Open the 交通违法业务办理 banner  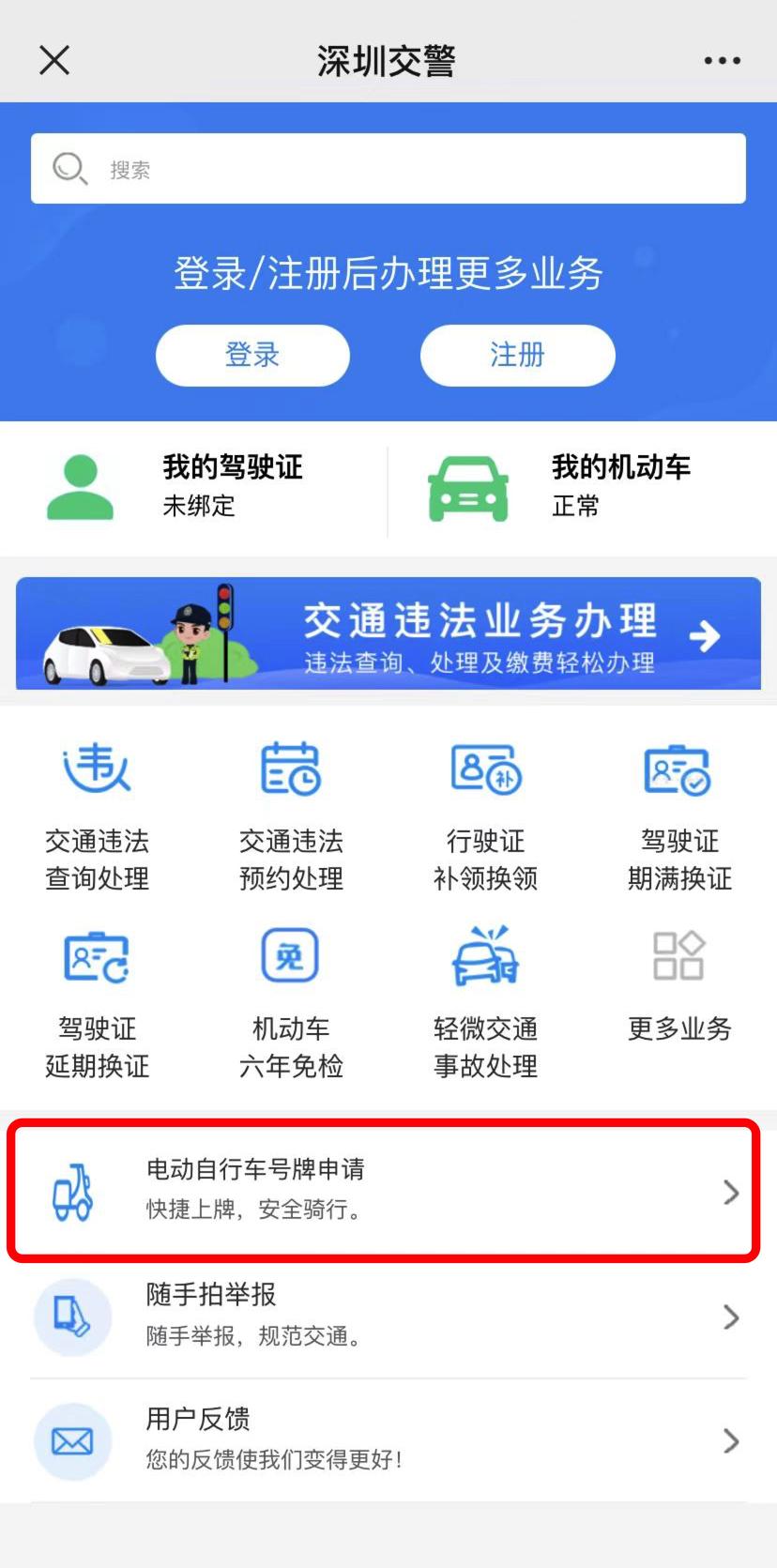click(388, 634)
